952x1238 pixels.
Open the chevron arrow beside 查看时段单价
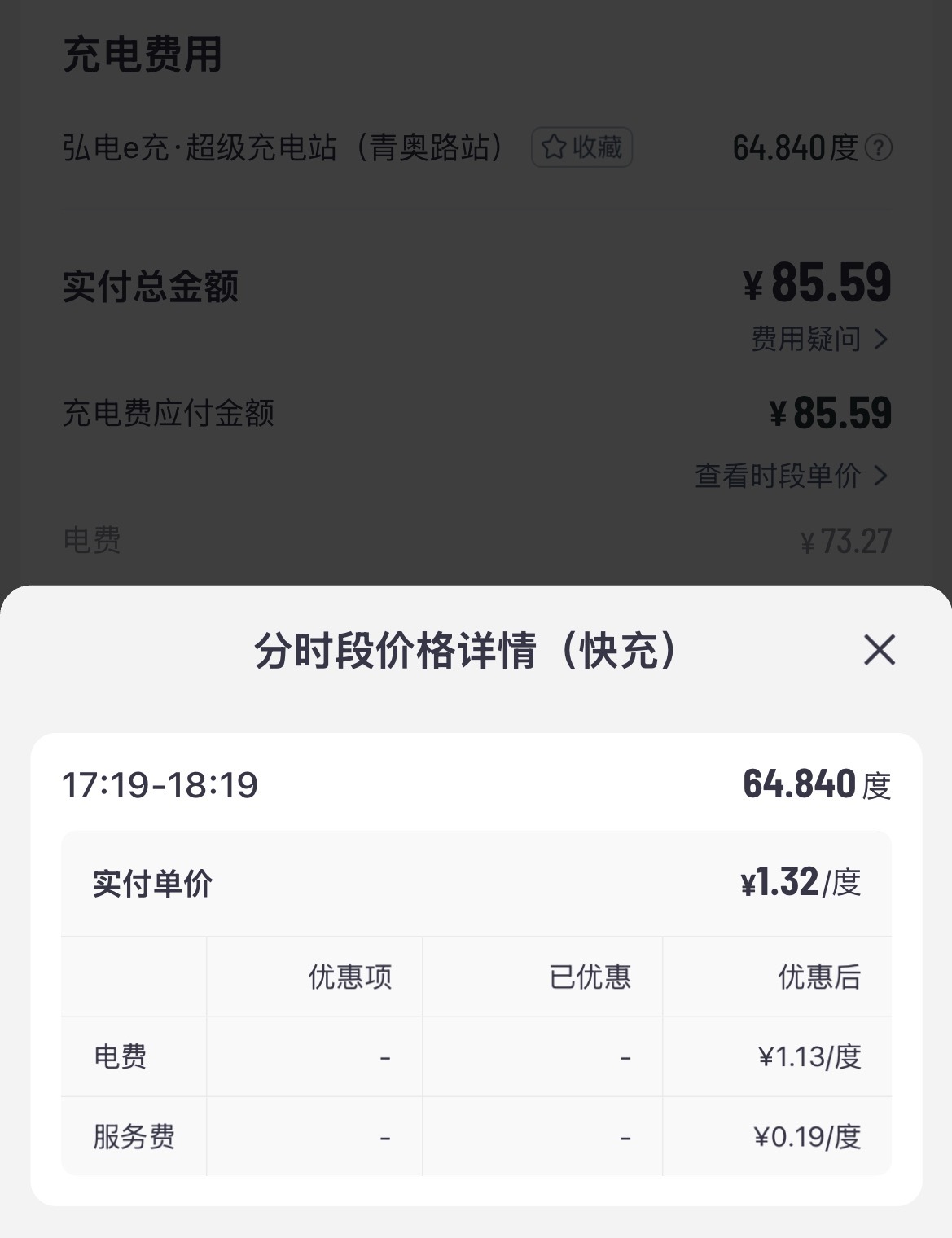881,477
